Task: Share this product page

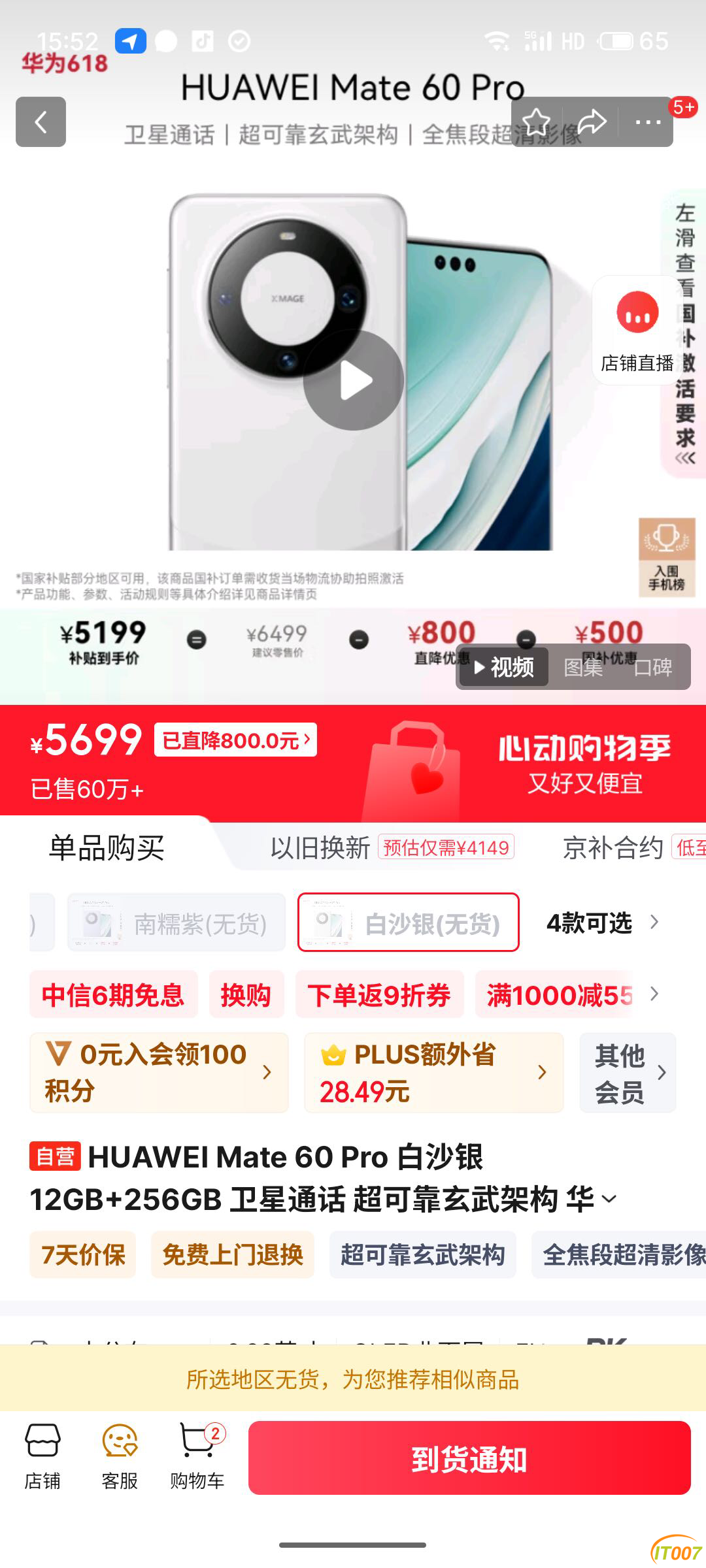Action: coord(592,122)
